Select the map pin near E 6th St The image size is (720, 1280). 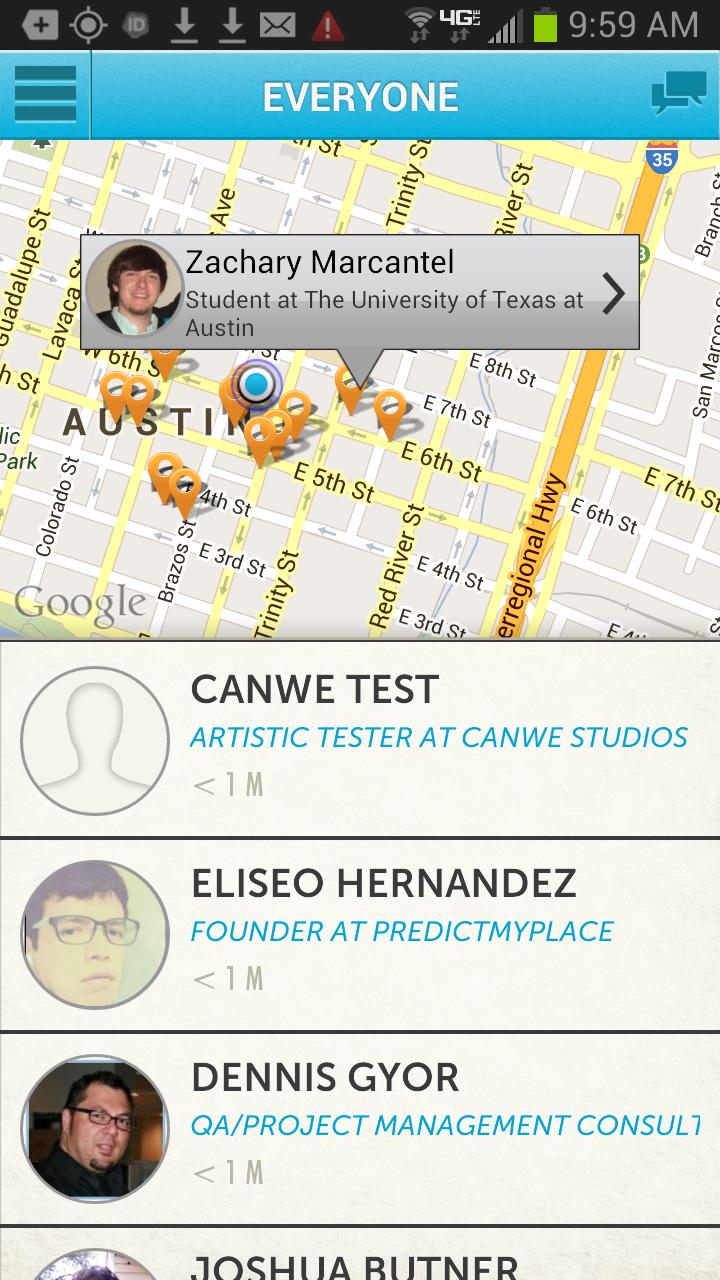click(389, 410)
